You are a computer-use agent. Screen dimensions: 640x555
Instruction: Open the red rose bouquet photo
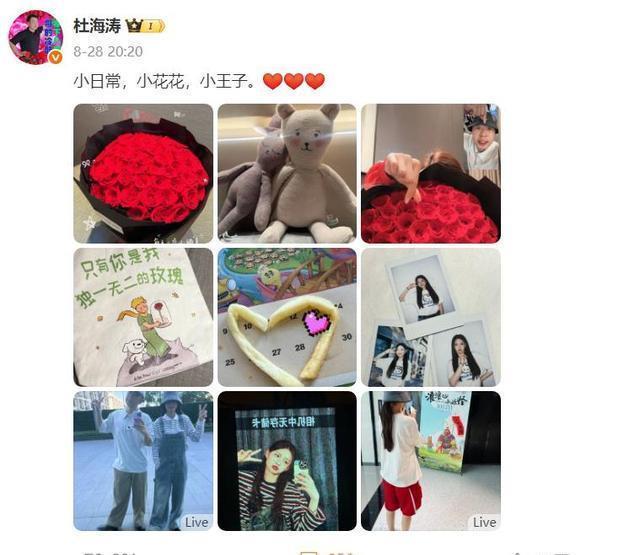[x=143, y=173]
